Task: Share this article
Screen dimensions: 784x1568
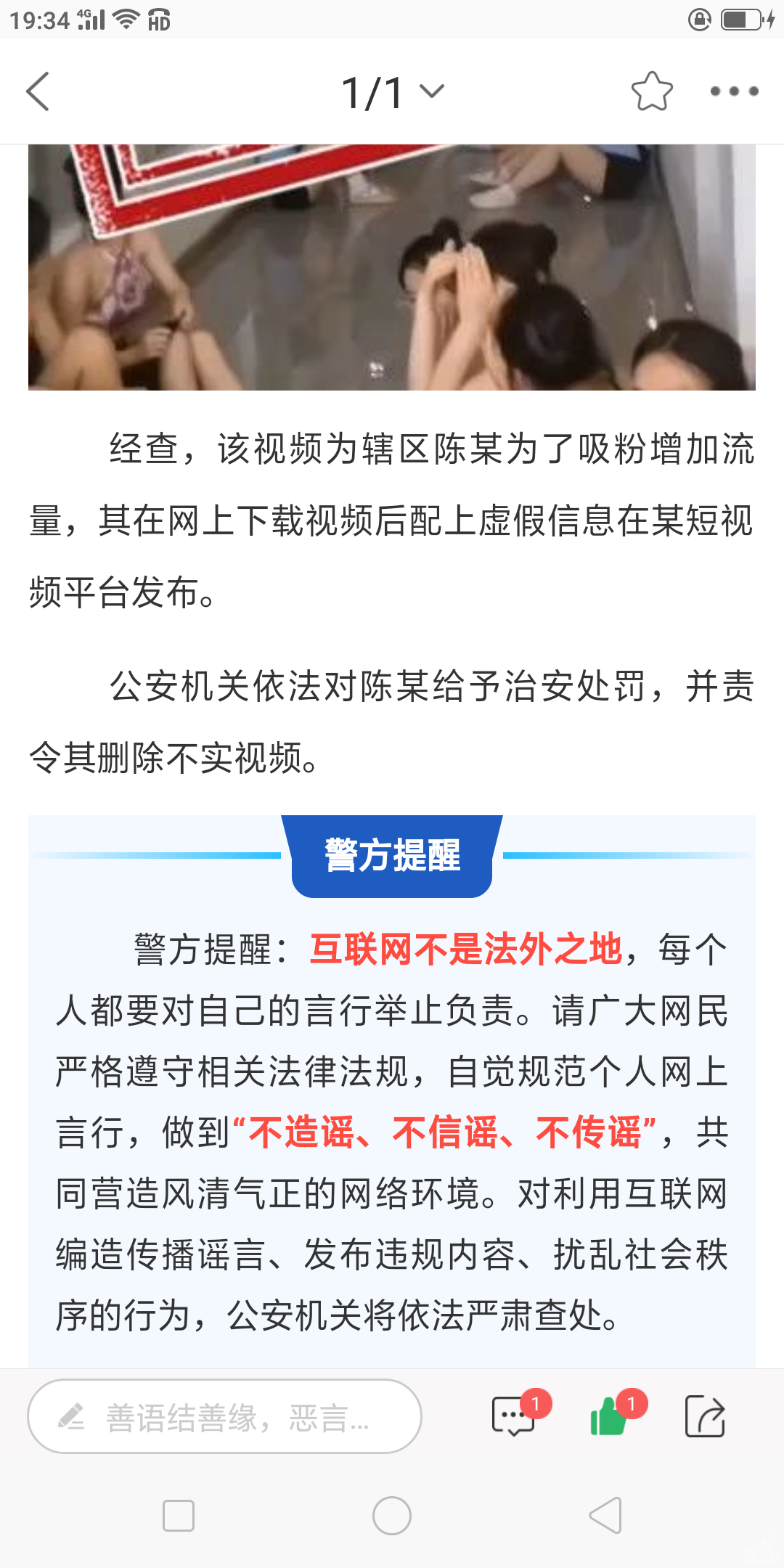Action: [705, 1416]
